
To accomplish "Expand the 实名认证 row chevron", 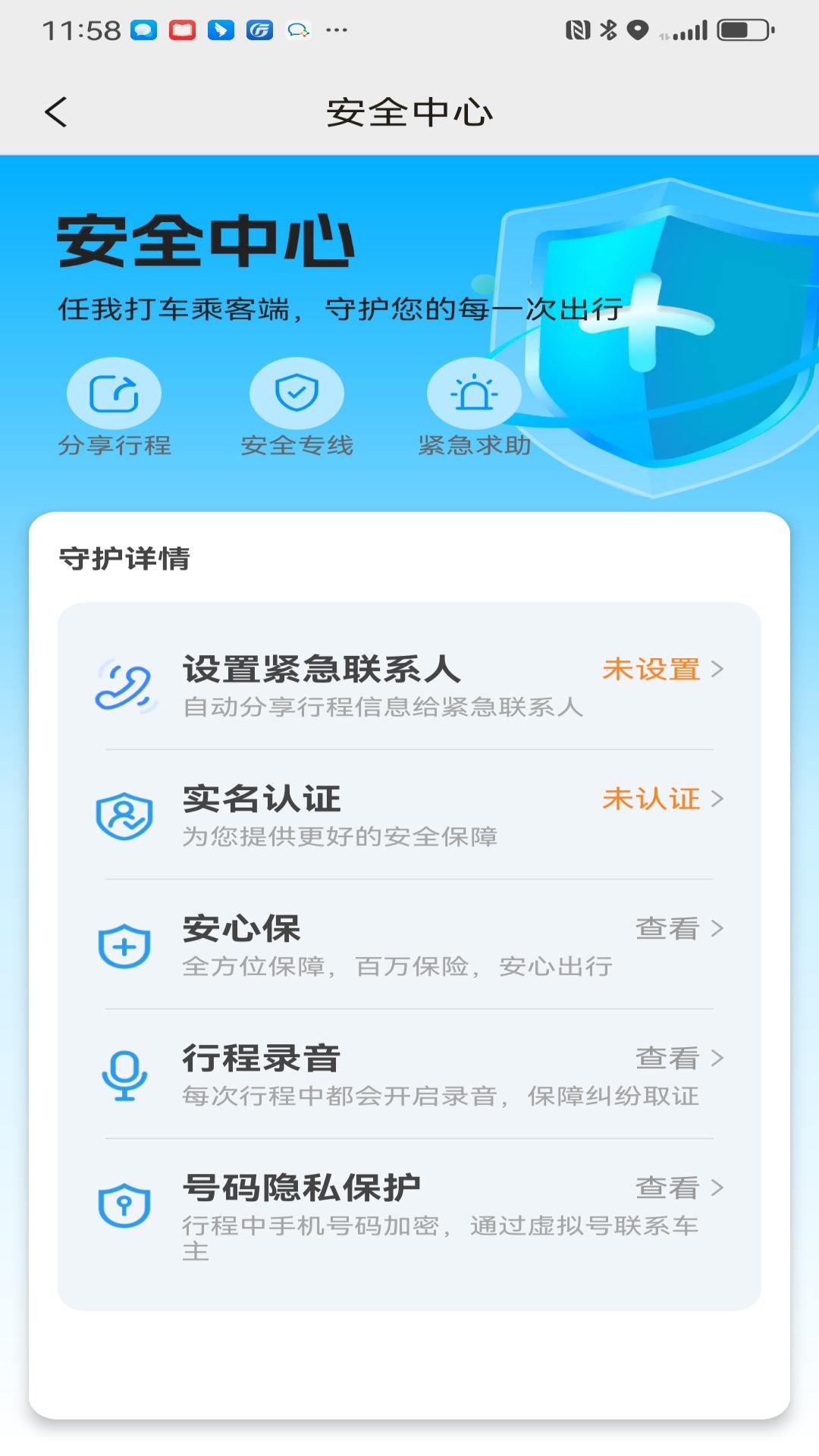I will pos(719,799).
